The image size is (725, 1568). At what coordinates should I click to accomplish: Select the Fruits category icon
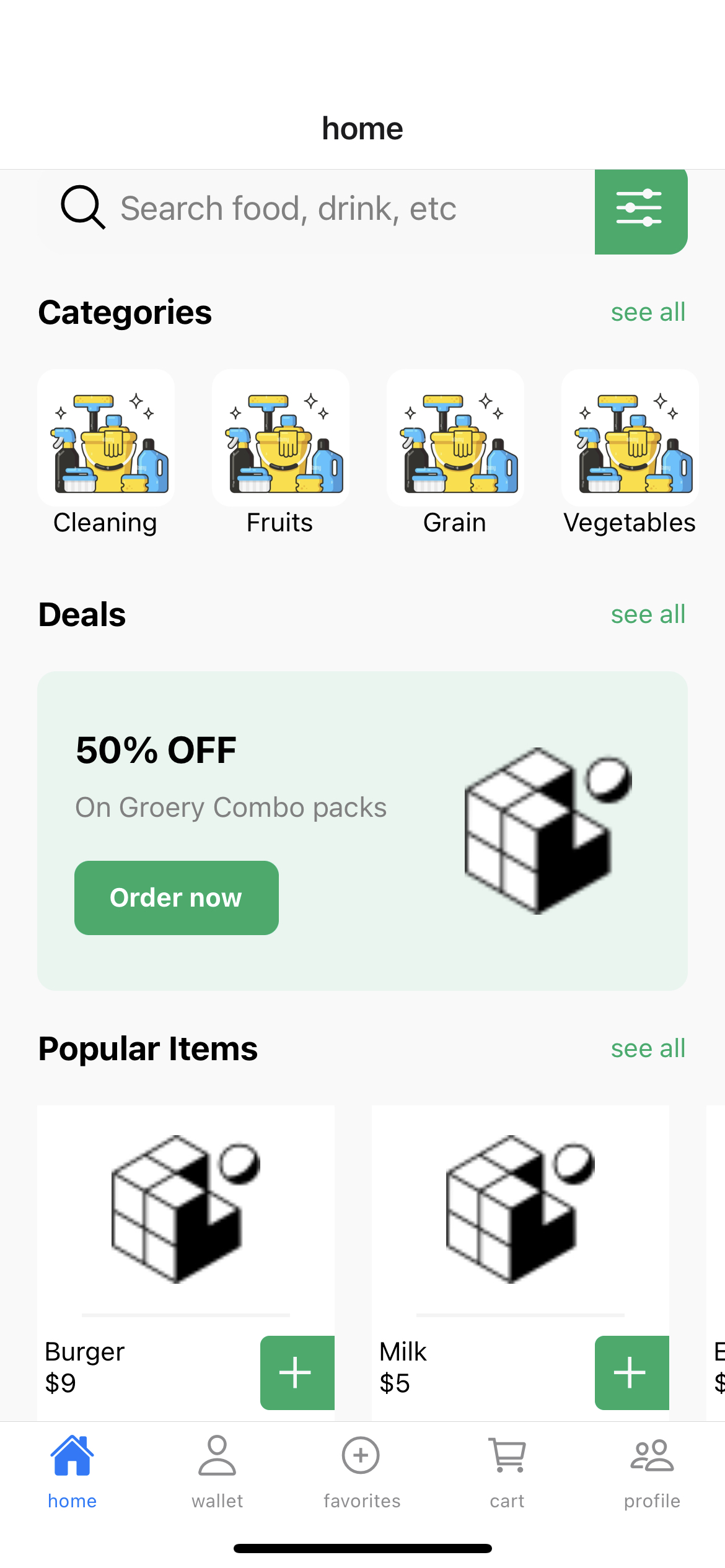point(279,438)
